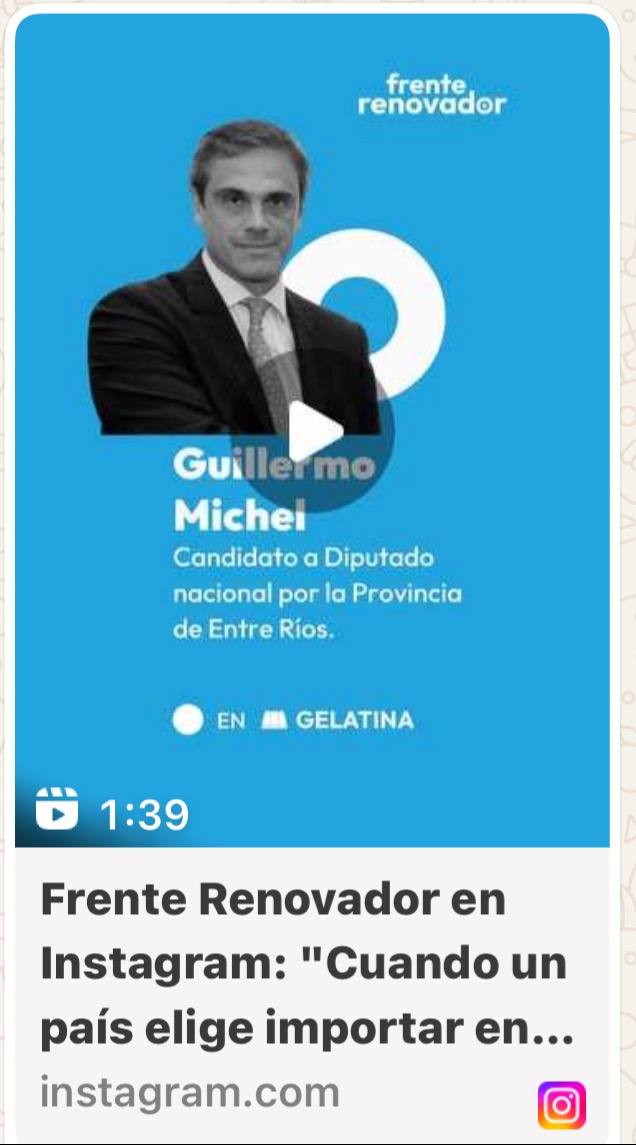Play the Guillermo Michel reel video

click(313, 432)
